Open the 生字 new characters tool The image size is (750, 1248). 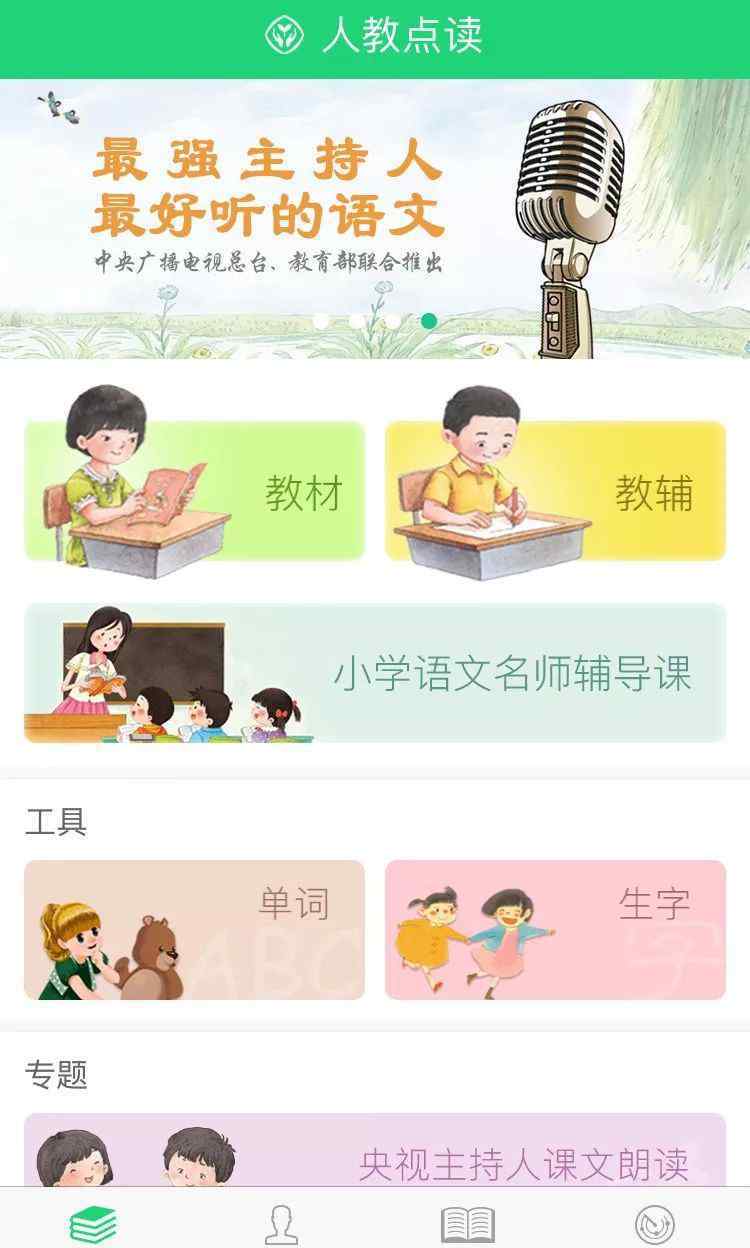click(x=555, y=930)
